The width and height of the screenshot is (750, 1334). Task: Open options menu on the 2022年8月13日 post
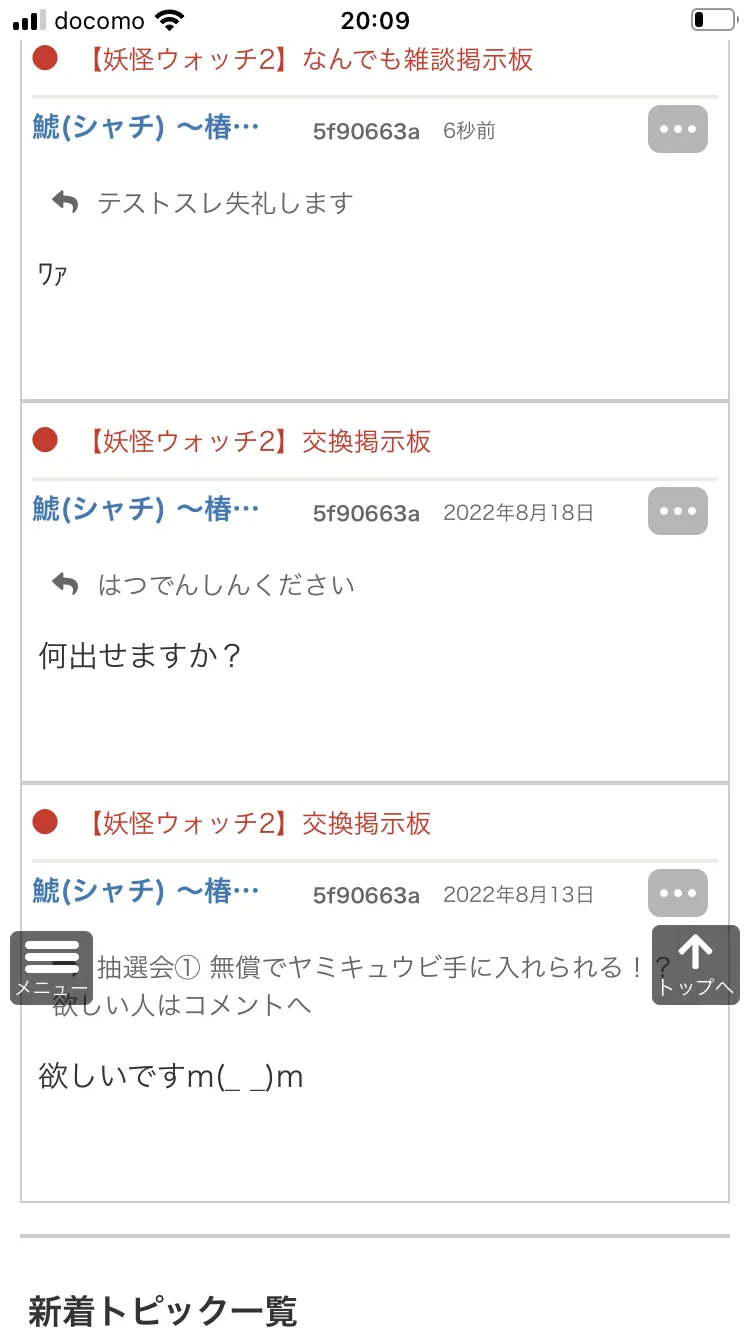pos(678,893)
